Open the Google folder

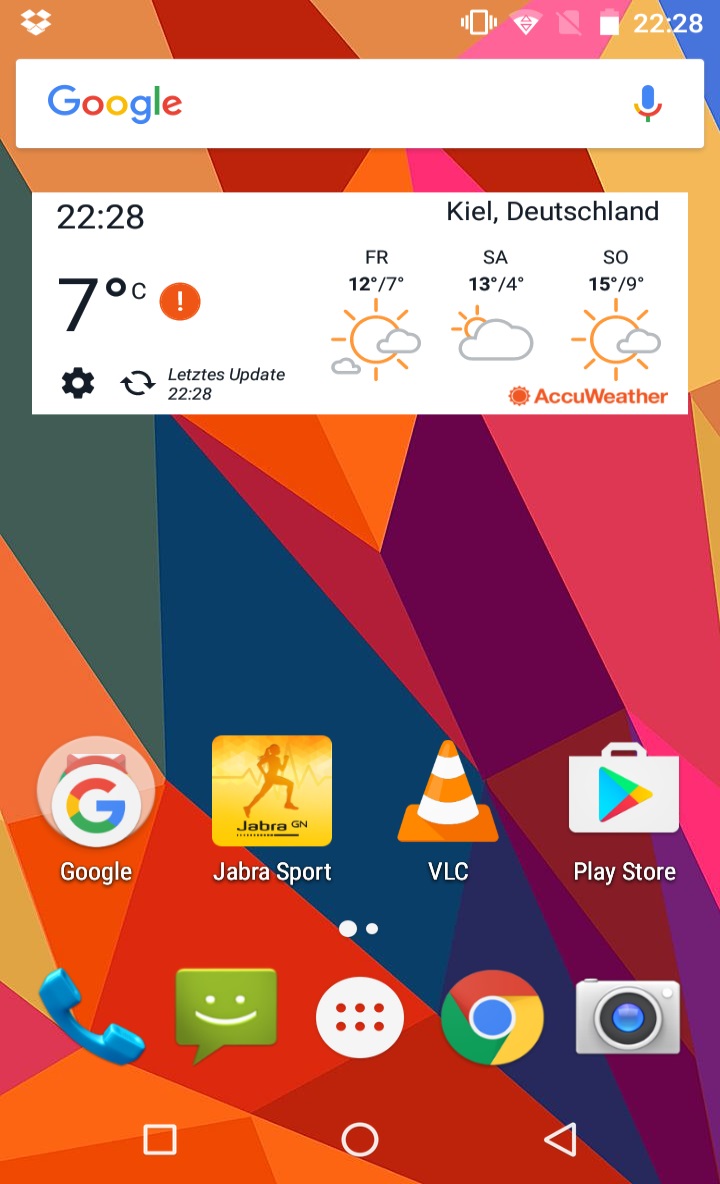(x=96, y=791)
